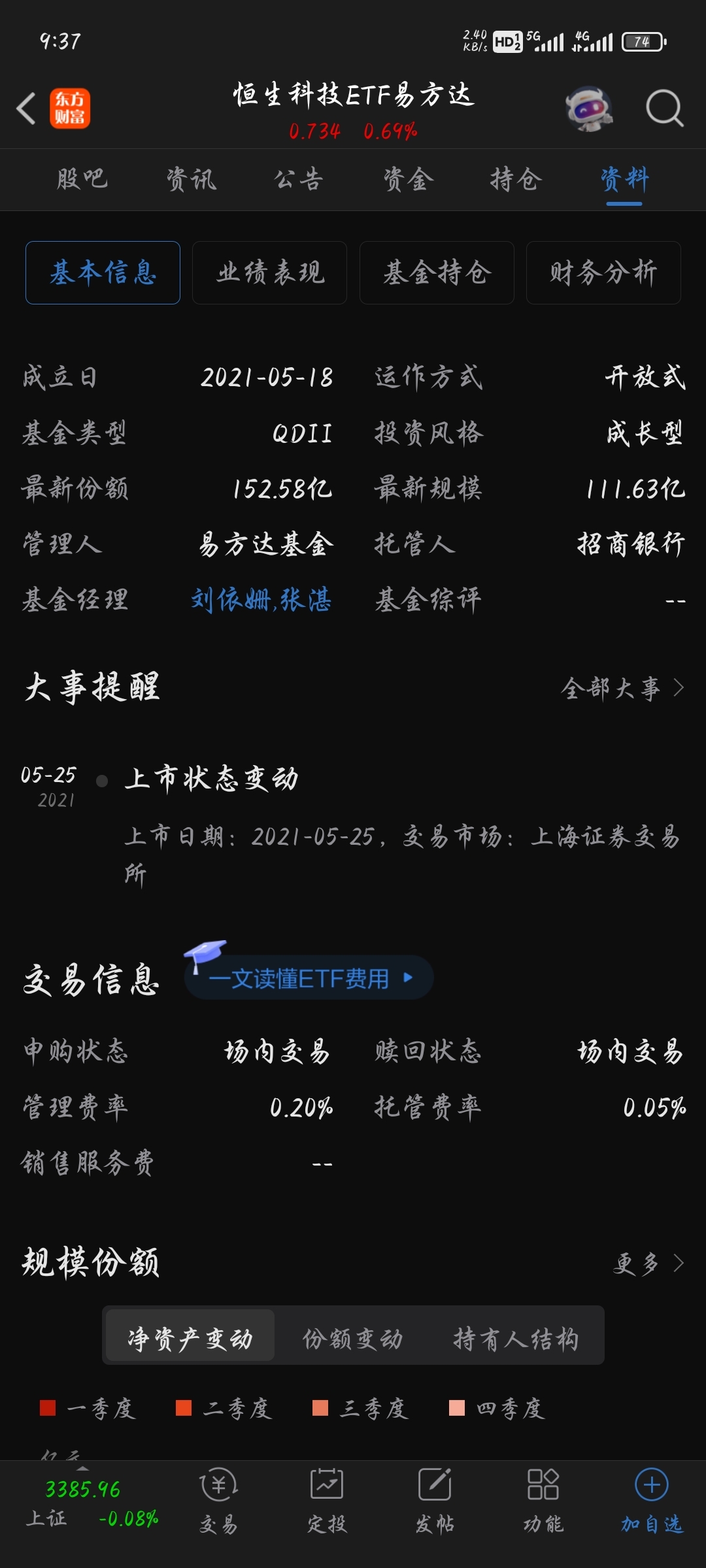706x1568 pixels.
Task: Tap the 一文读懂ETF费用 banner
Action: (x=307, y=977)
